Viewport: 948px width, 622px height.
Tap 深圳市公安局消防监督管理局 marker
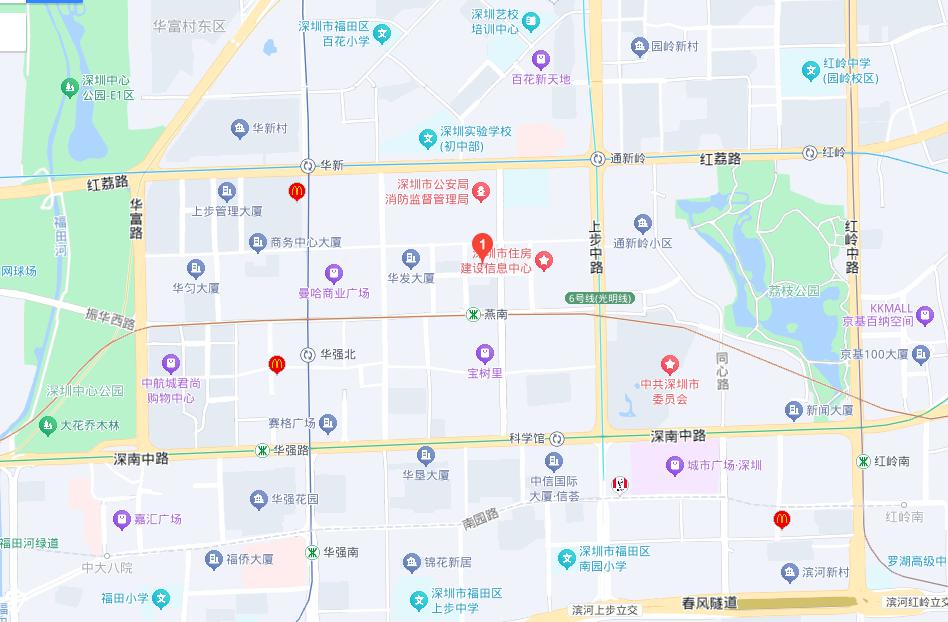coord(481,190)
